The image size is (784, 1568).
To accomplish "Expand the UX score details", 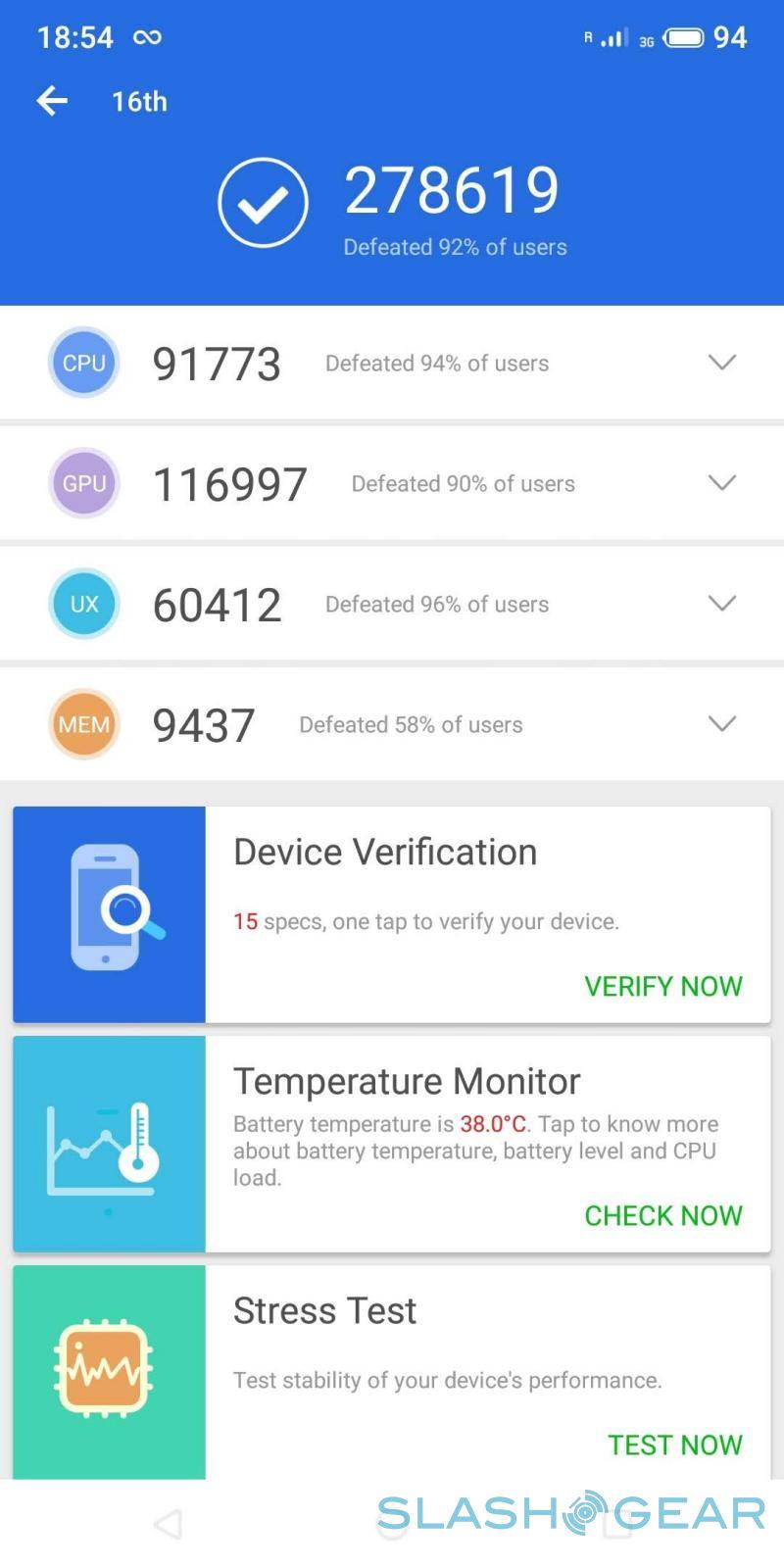I will [x=722, y=604].
